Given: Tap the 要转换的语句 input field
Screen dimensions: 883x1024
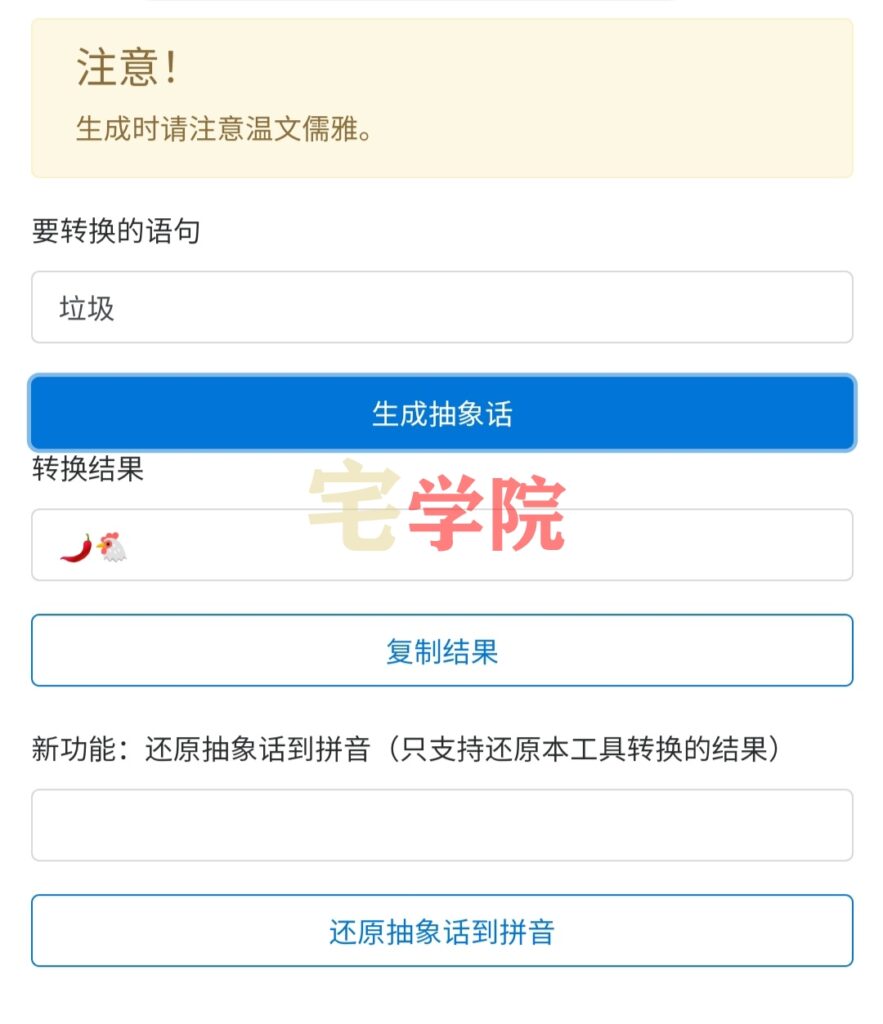Looking at the screenshot, I should click(441, 307).
